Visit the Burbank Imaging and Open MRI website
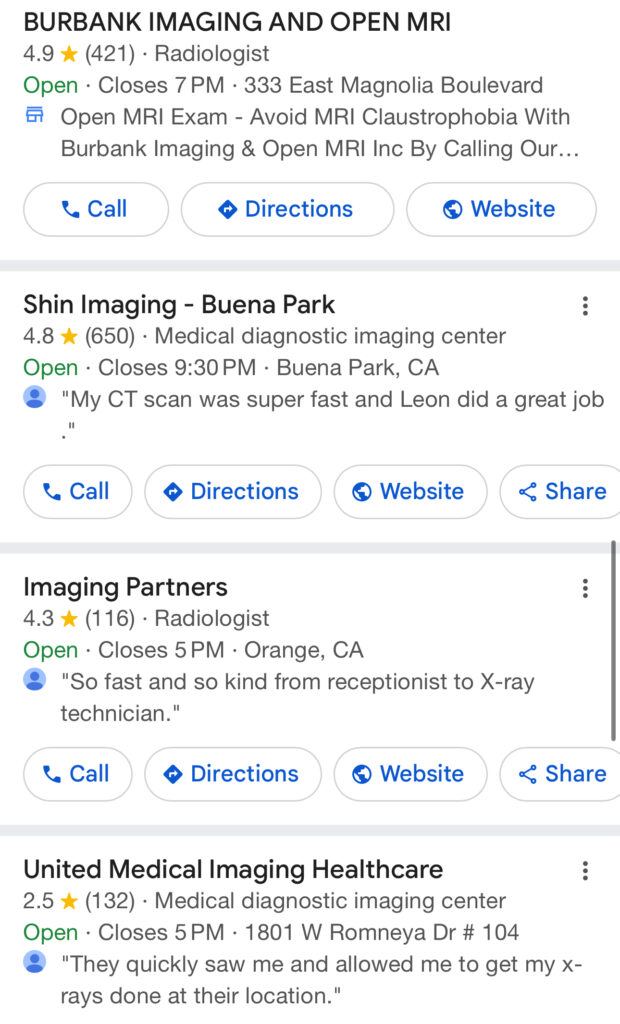Viewport: 620px width, 1024px height. [x=500, y=209]
